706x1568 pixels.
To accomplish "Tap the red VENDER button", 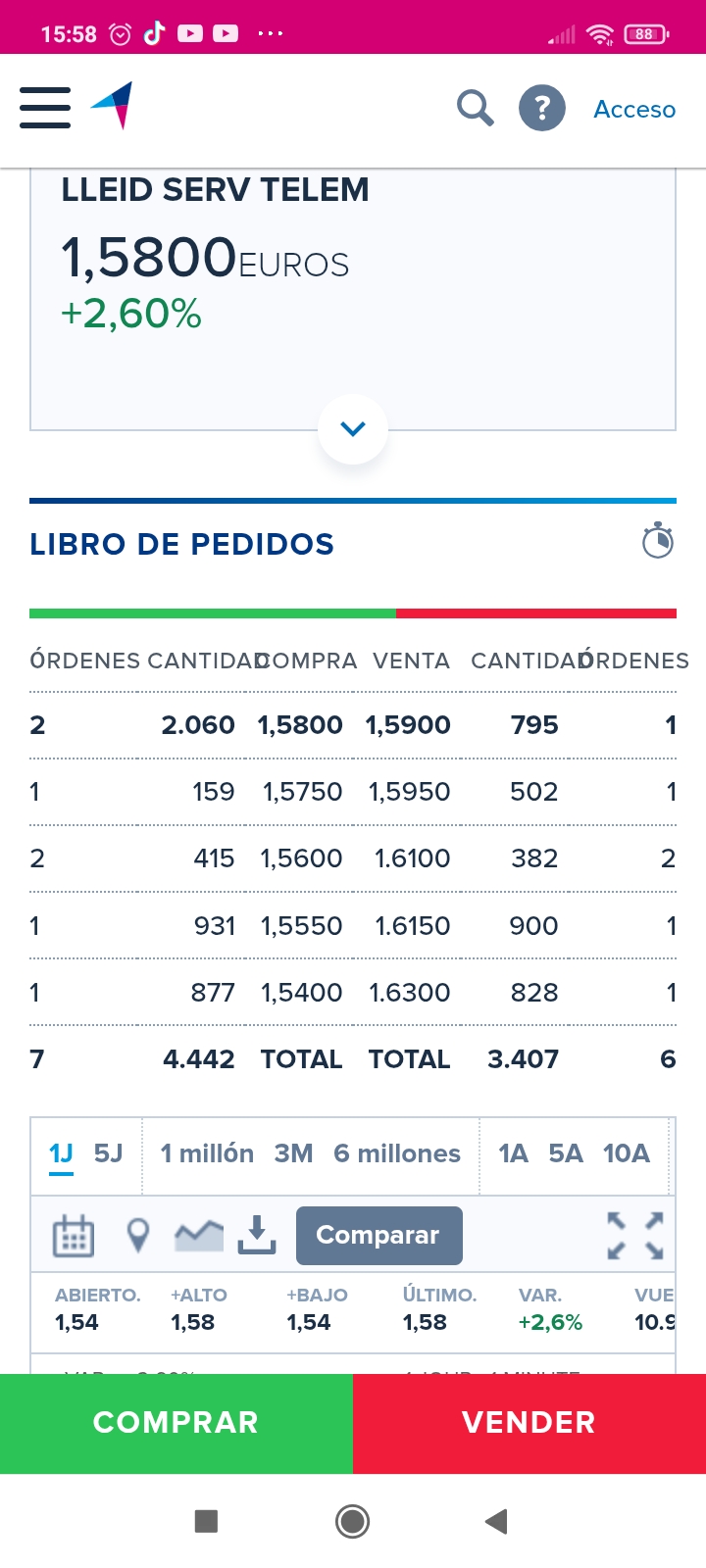I will coord(529,1423).
